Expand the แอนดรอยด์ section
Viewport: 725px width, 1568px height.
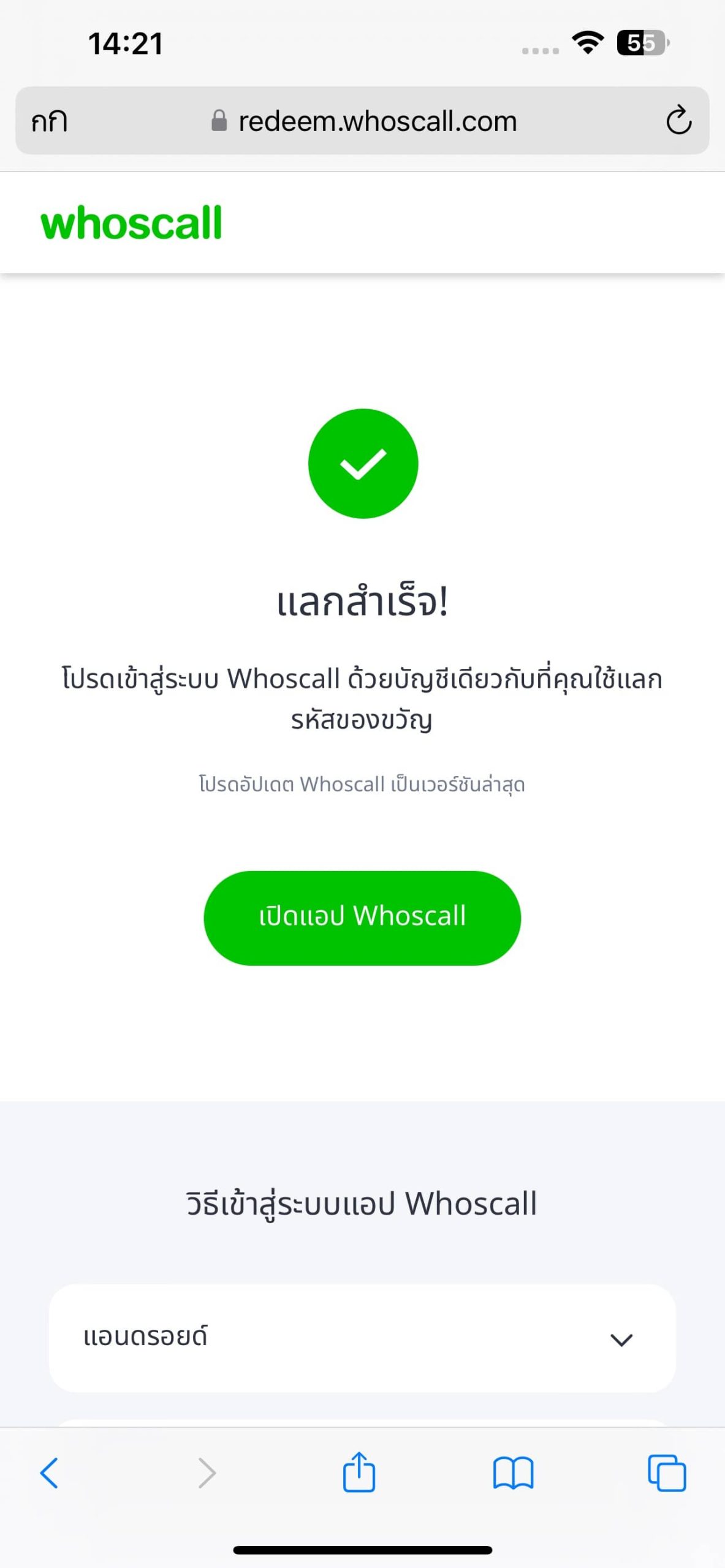coord(362,1338)
